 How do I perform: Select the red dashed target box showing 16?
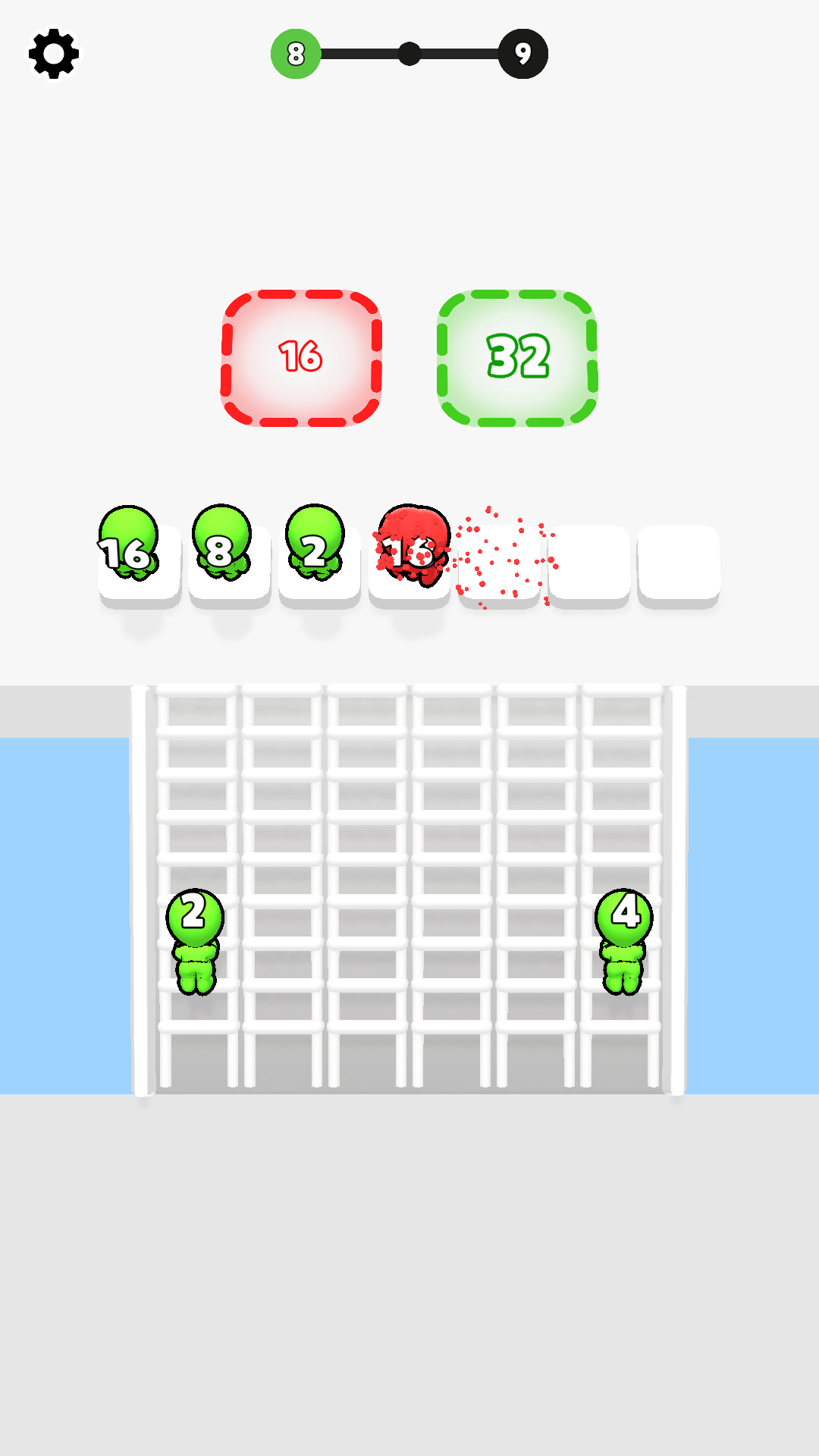(x=301, y=356)
